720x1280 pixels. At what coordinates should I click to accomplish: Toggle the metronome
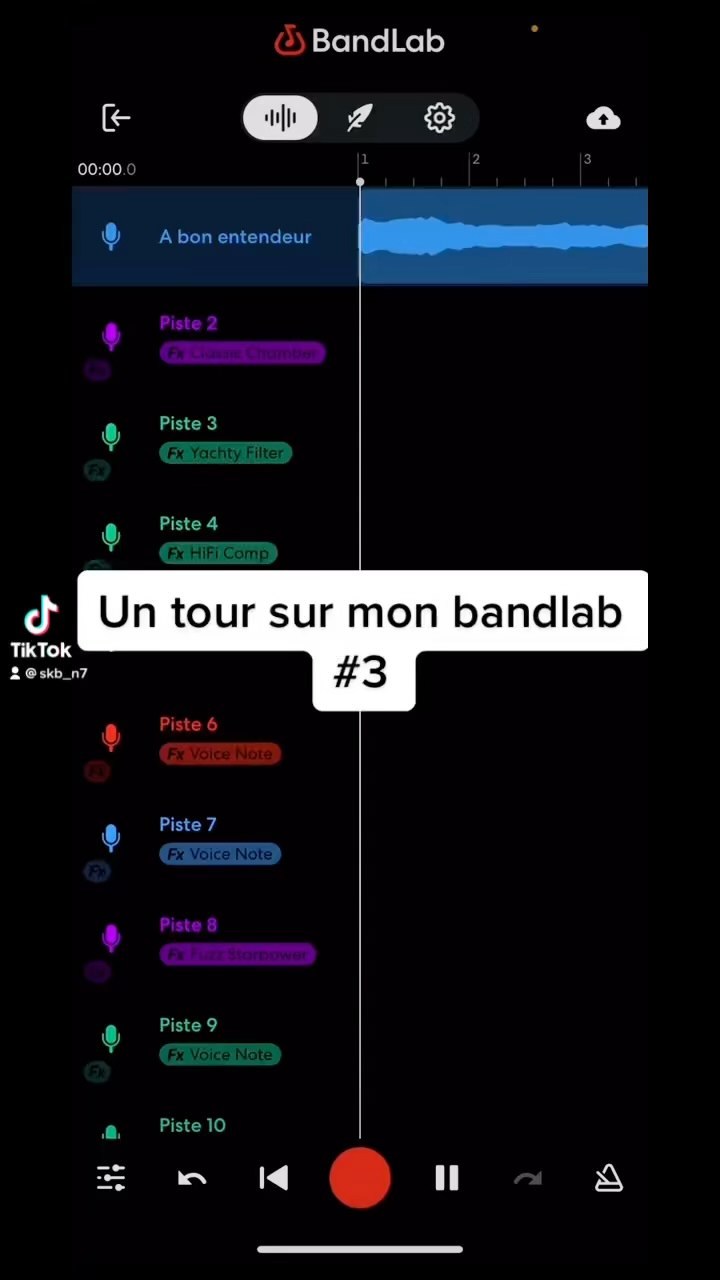pos(608,1178)
